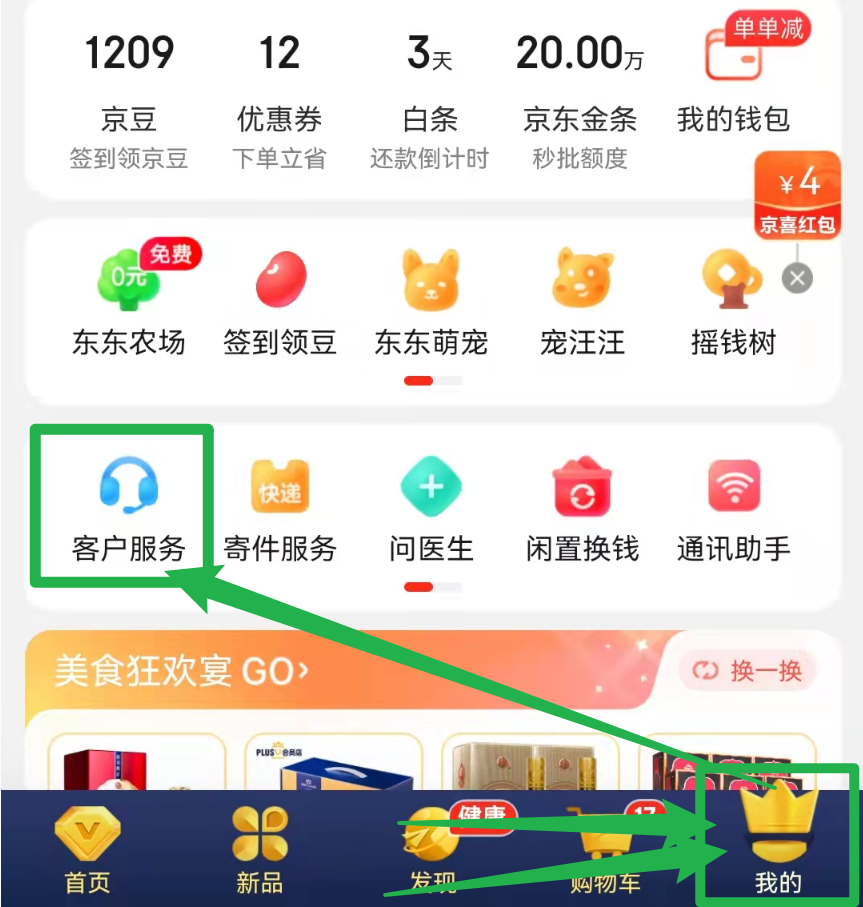Open the 京喜红包 red packet
The height and width of the screenshot is (907, 863).
pyautogui.click(x=796, y=196)
